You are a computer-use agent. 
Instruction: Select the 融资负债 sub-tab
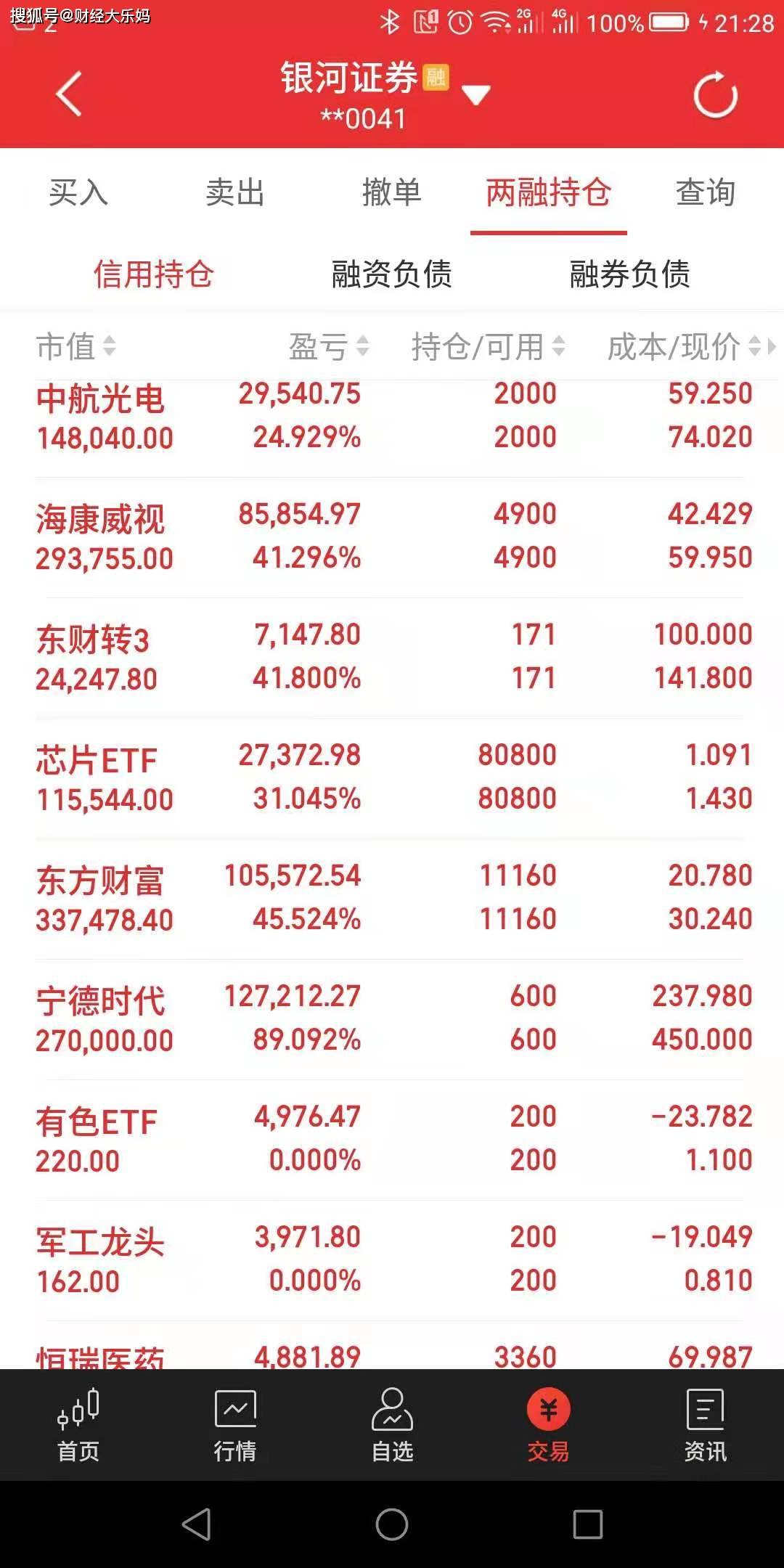[391, 274]
